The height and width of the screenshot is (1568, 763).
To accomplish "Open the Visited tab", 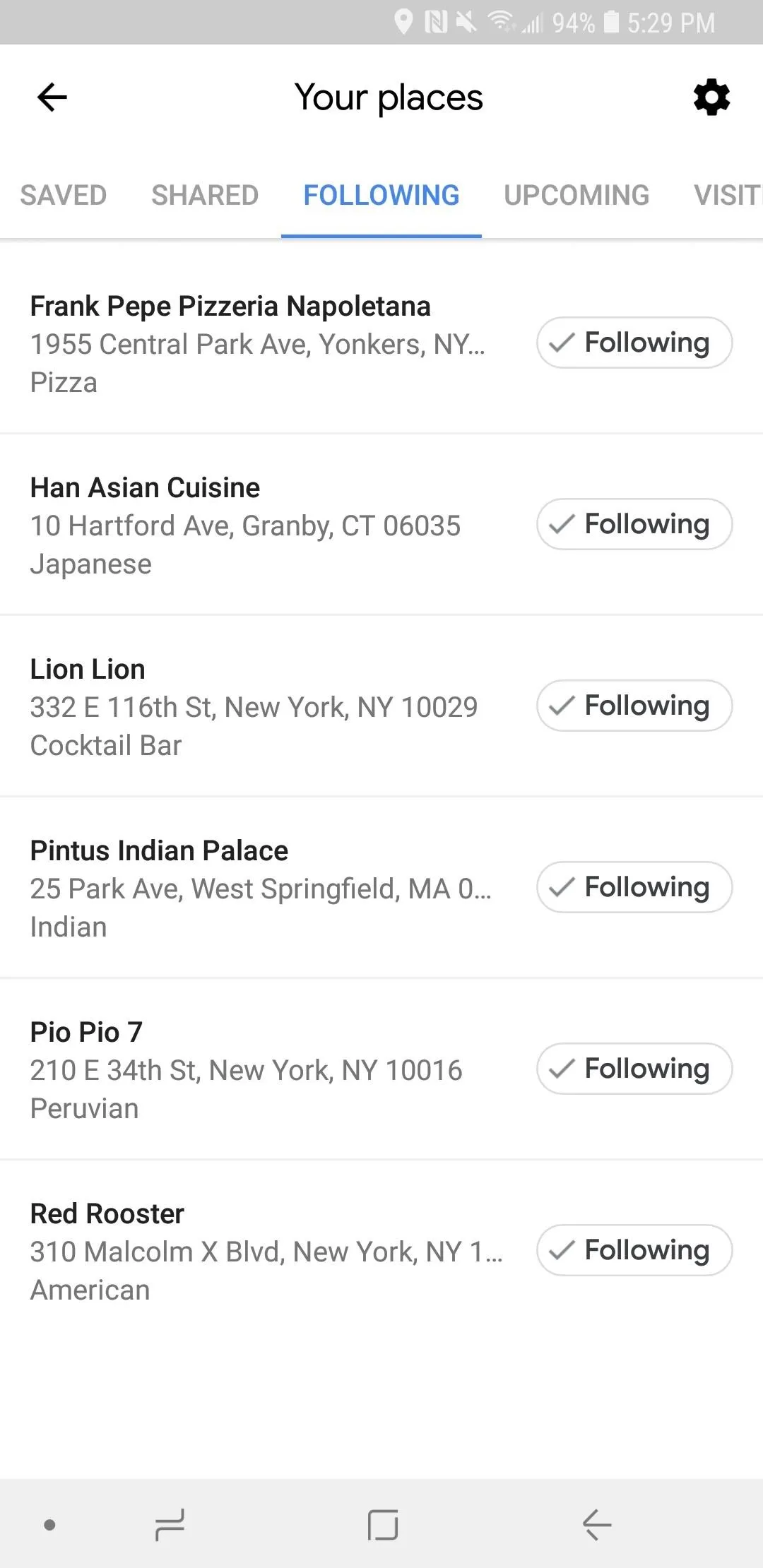I will pos(728,195).
